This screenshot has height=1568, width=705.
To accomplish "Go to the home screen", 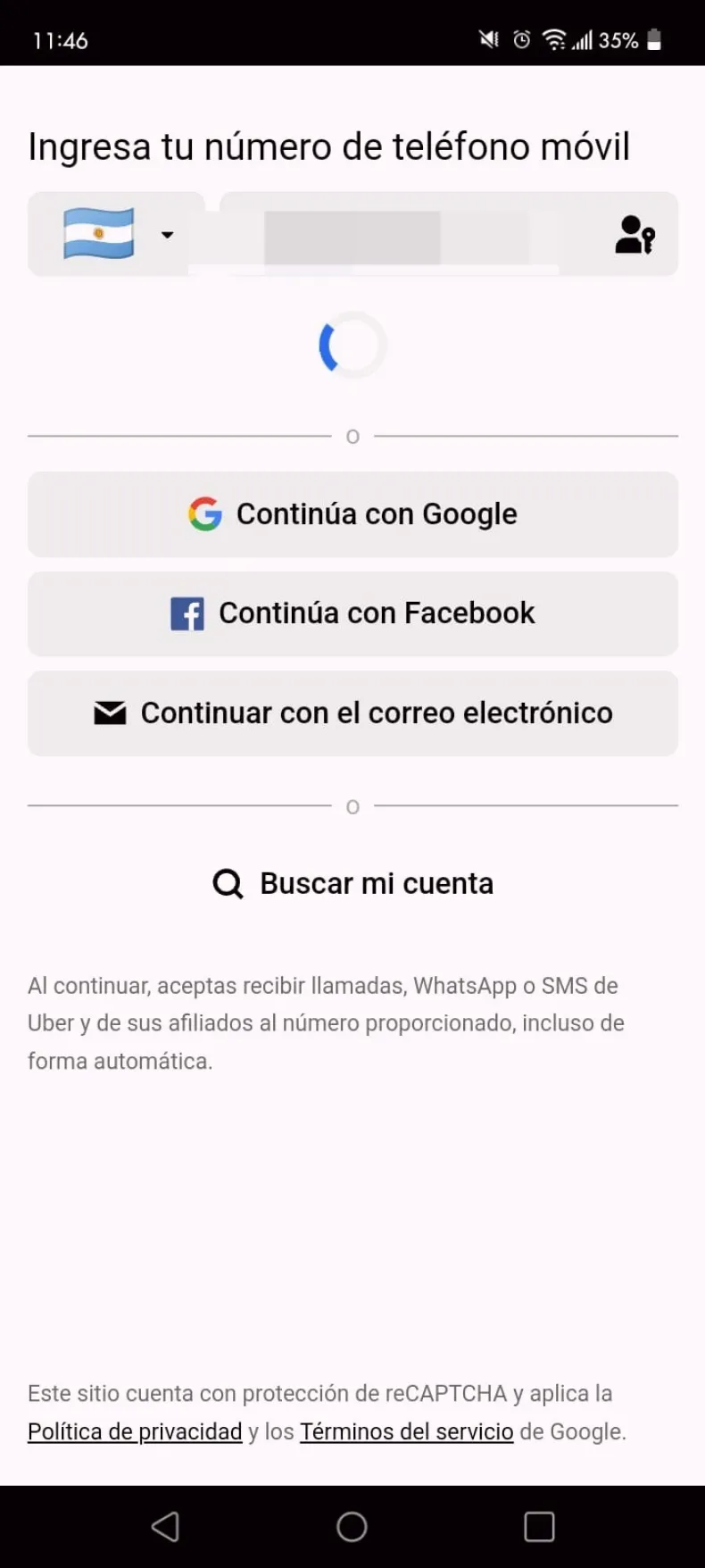I will coord(352,1526).
